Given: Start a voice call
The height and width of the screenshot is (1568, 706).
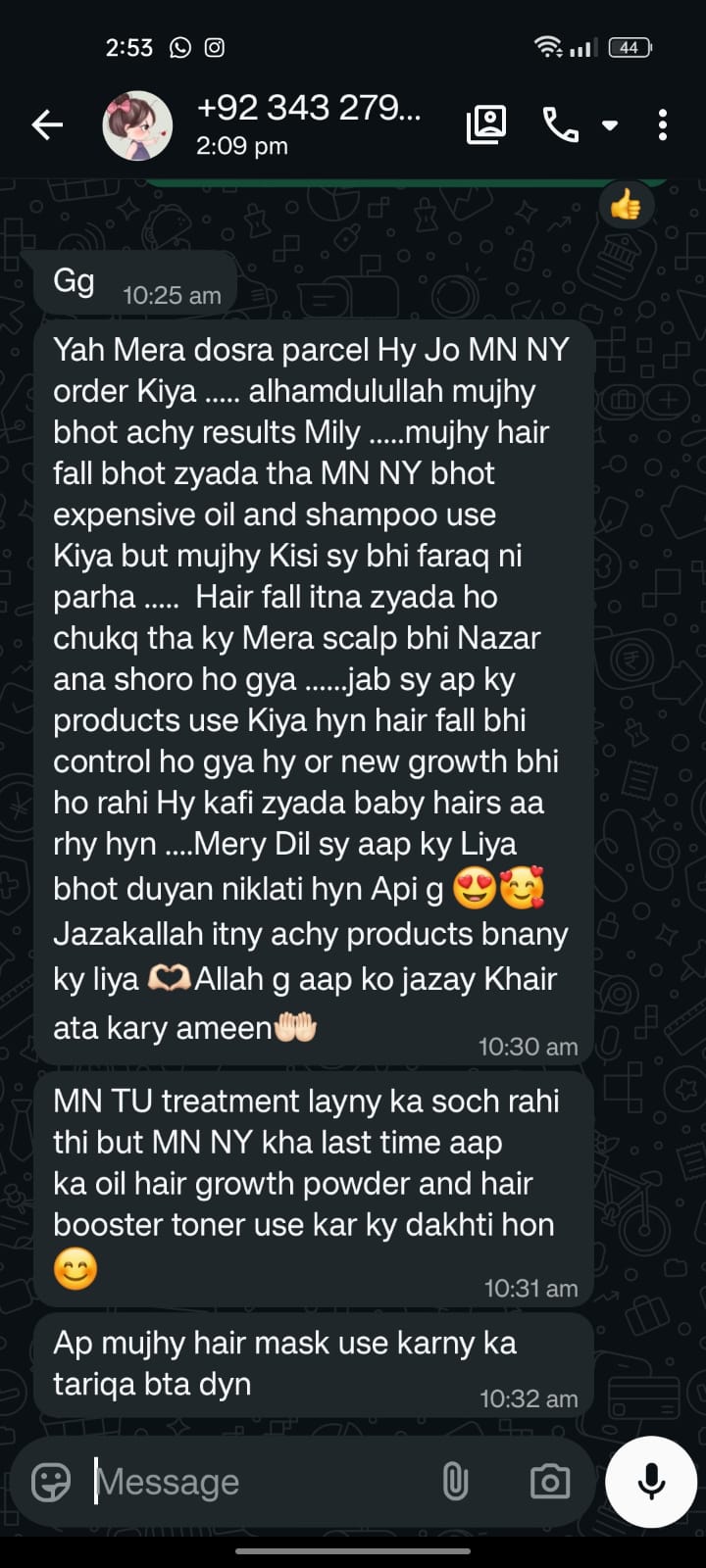Looking at the screenshot, I should tap(560, 125).
